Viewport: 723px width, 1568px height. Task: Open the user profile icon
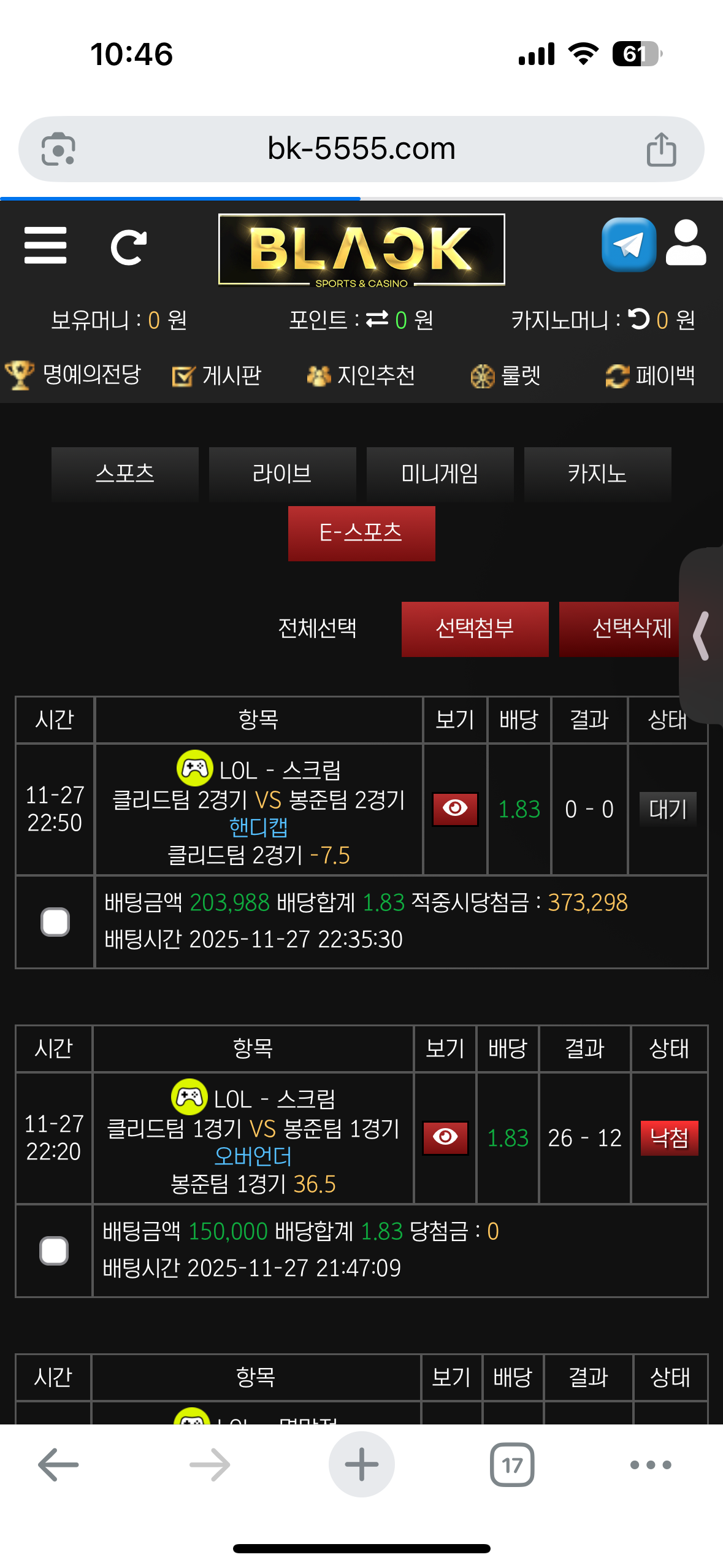click(x=686, y=244)
